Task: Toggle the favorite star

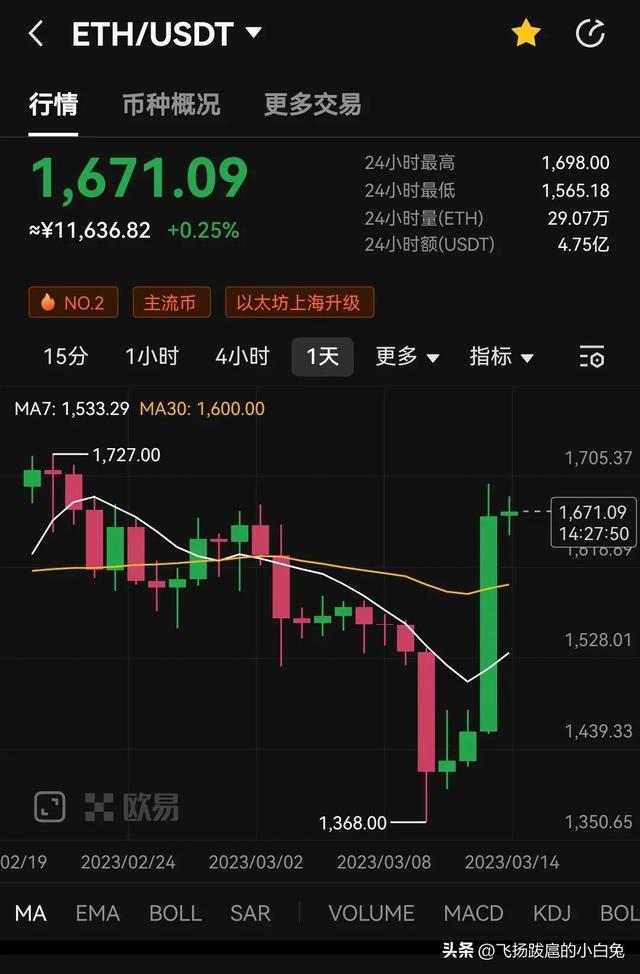Action: click(x=526, y=34)
